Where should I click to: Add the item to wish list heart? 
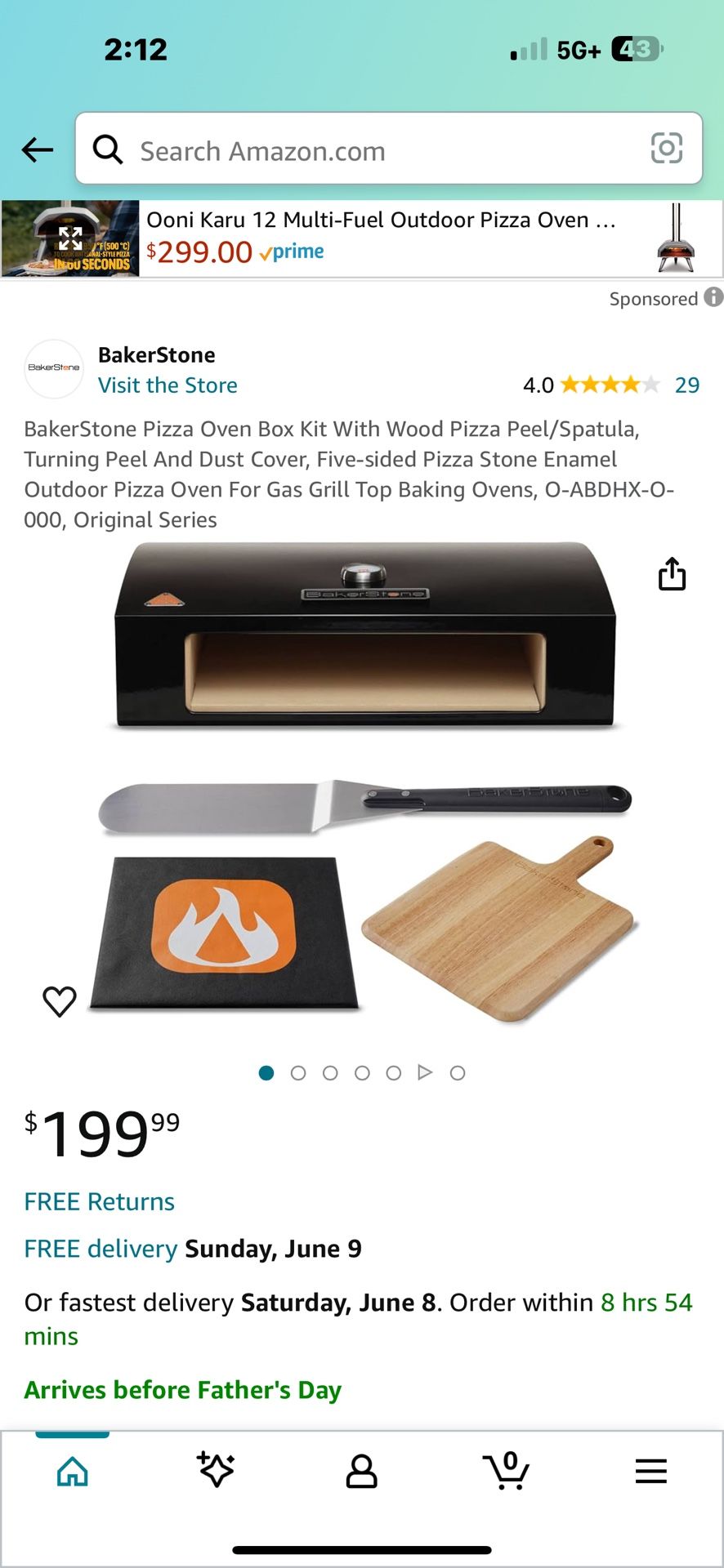click(60, 1001)
